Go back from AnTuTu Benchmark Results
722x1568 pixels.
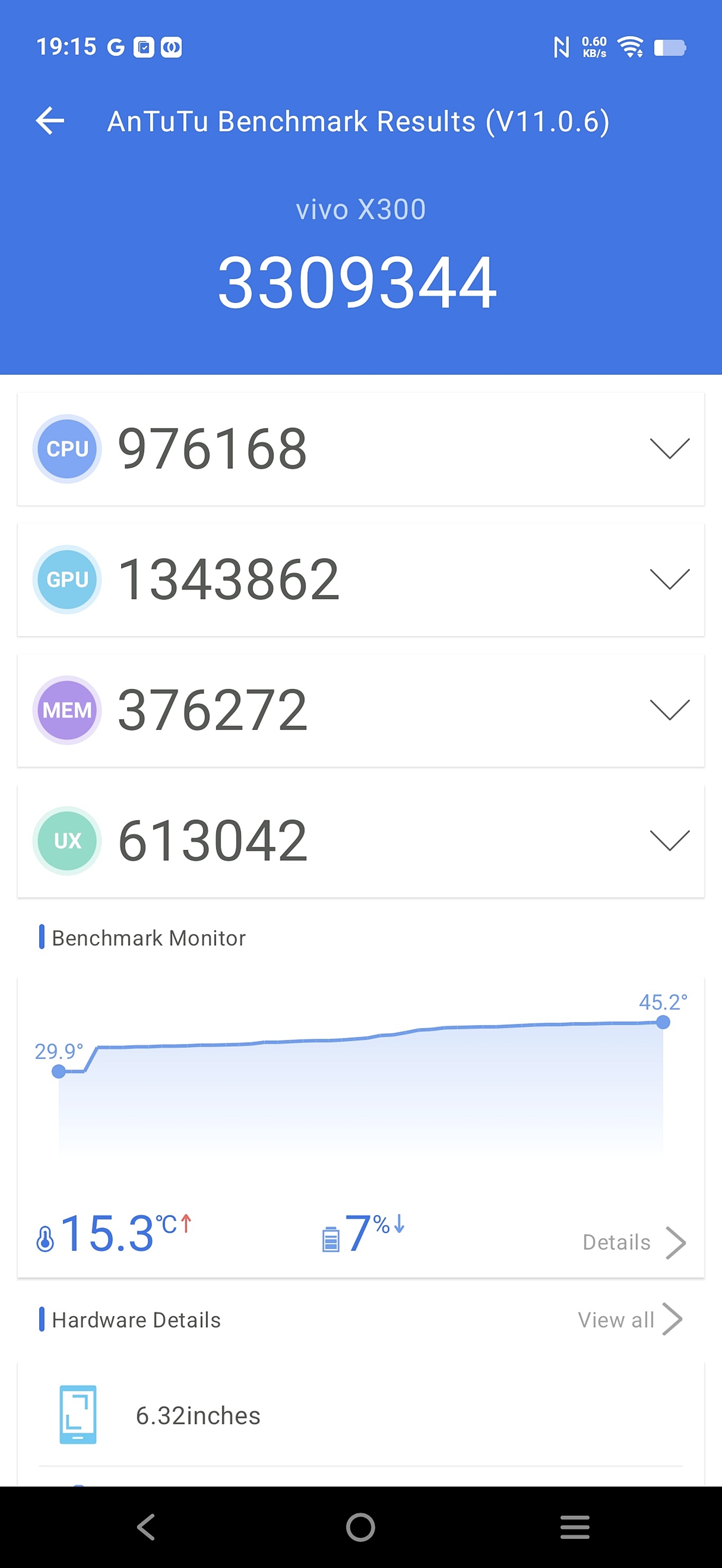pyautogui.click(x=50, y=121)
